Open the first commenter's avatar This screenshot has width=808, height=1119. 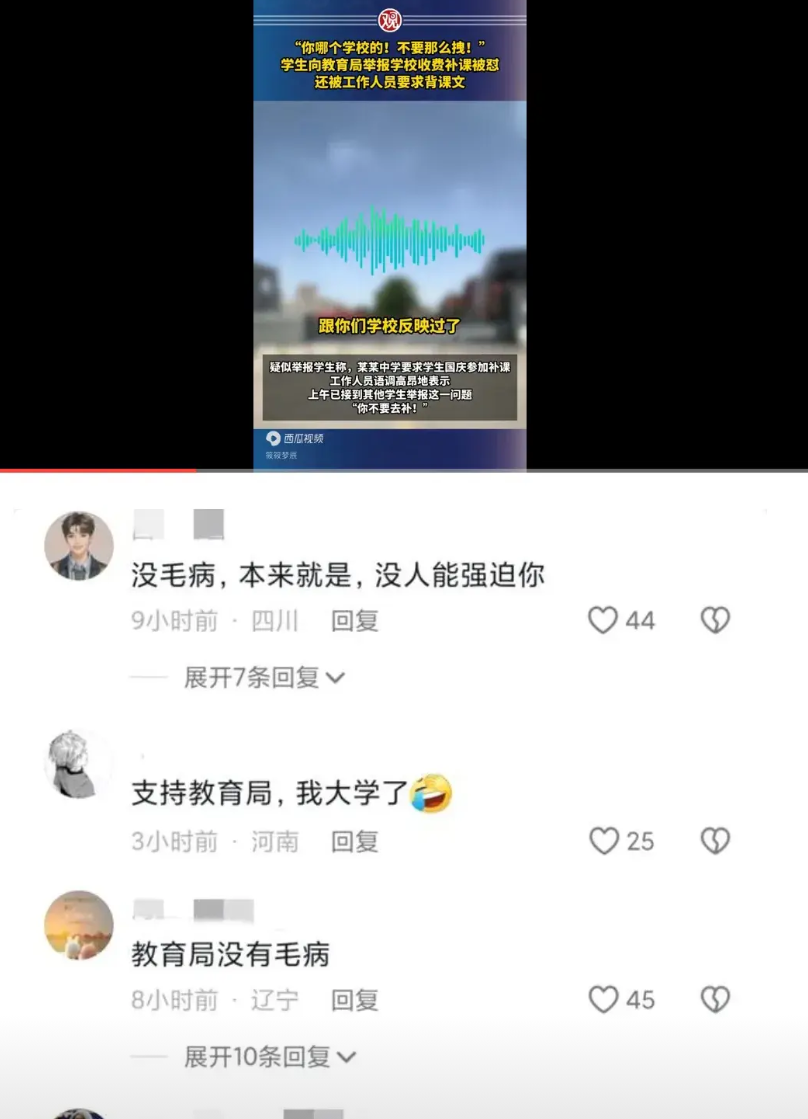coord(79,546)
